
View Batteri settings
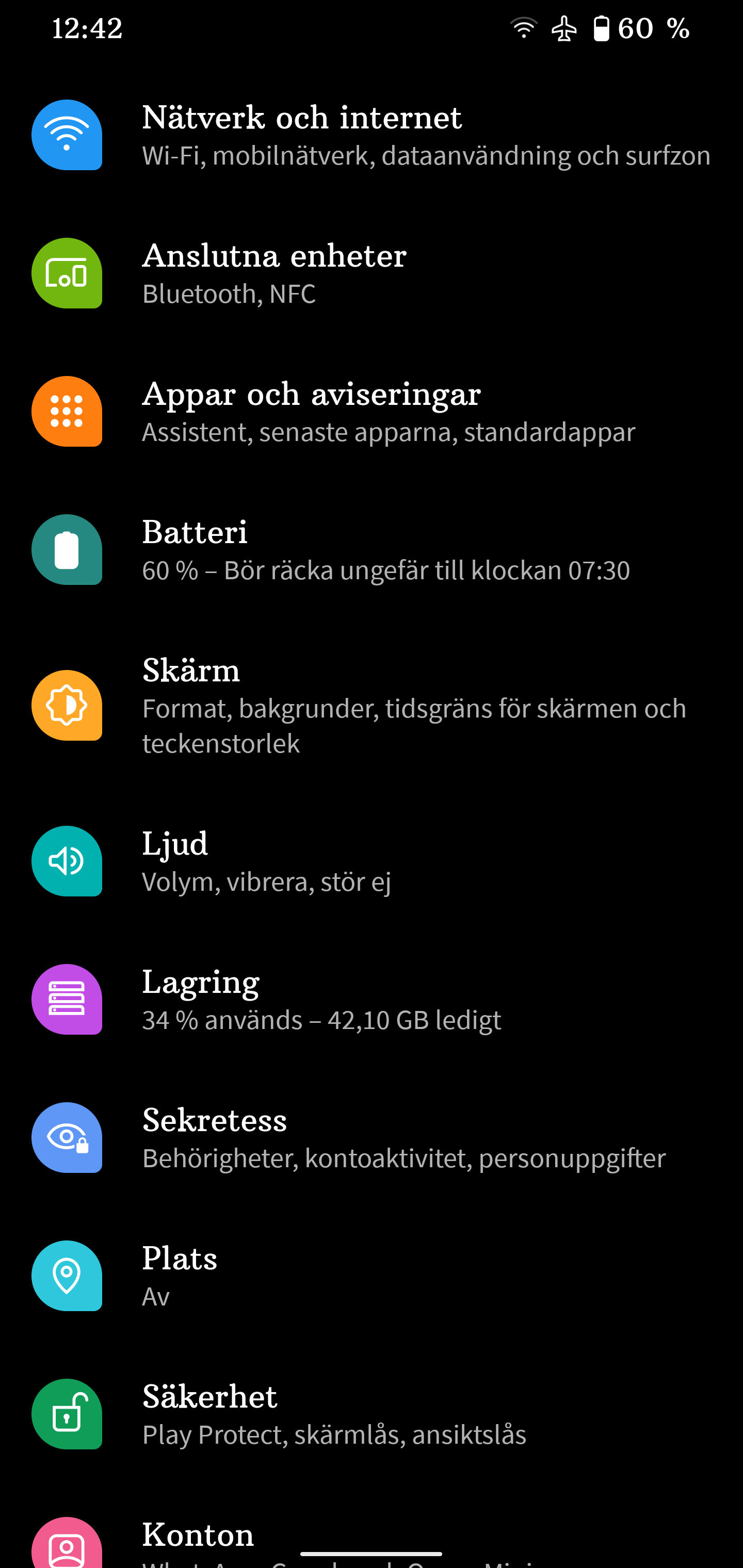[x=372, y=550]
